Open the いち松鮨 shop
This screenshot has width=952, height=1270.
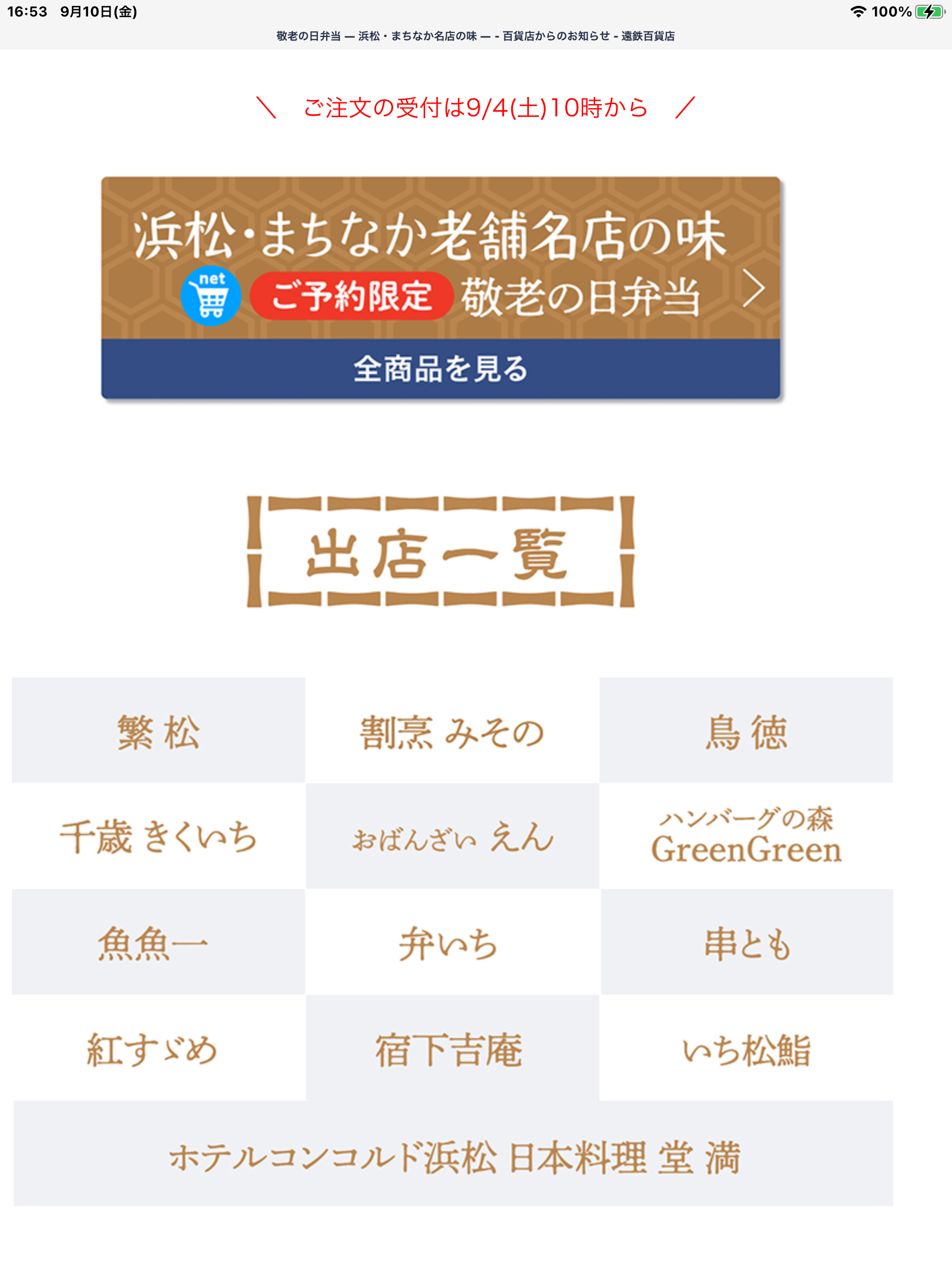(x=746, y=1048)
